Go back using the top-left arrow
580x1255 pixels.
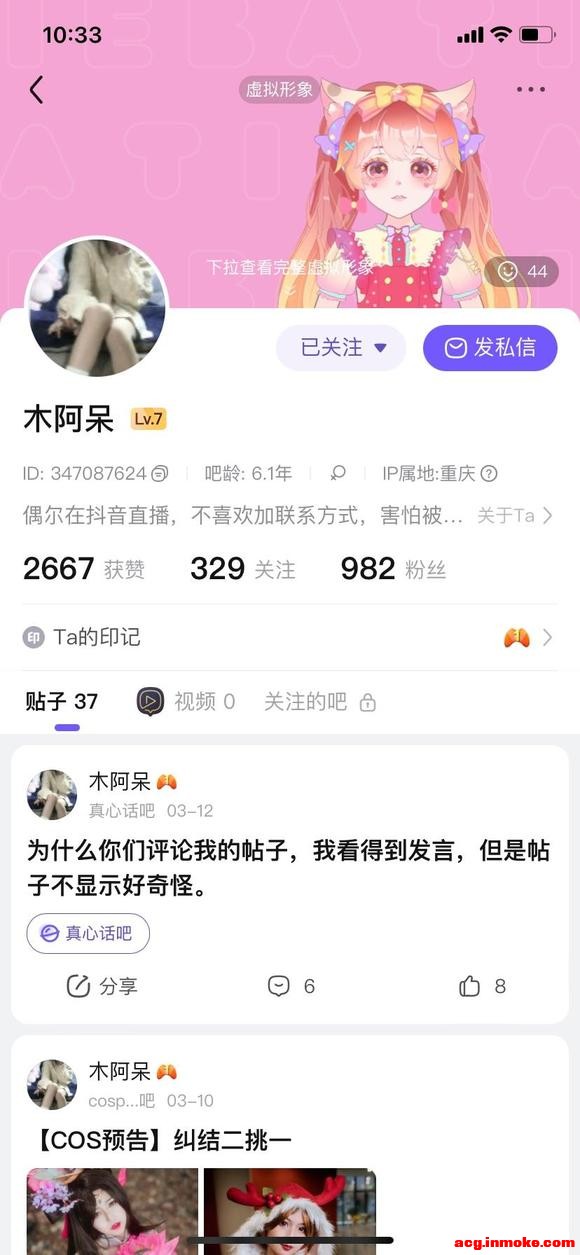36,90
